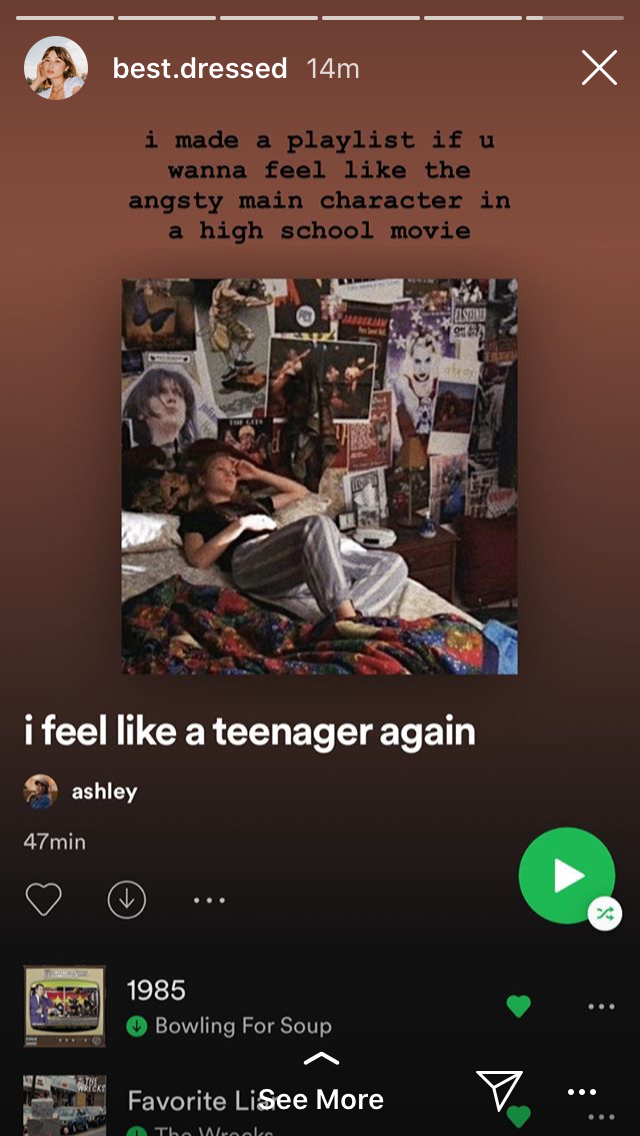Tap the best.dressed username

200,69
